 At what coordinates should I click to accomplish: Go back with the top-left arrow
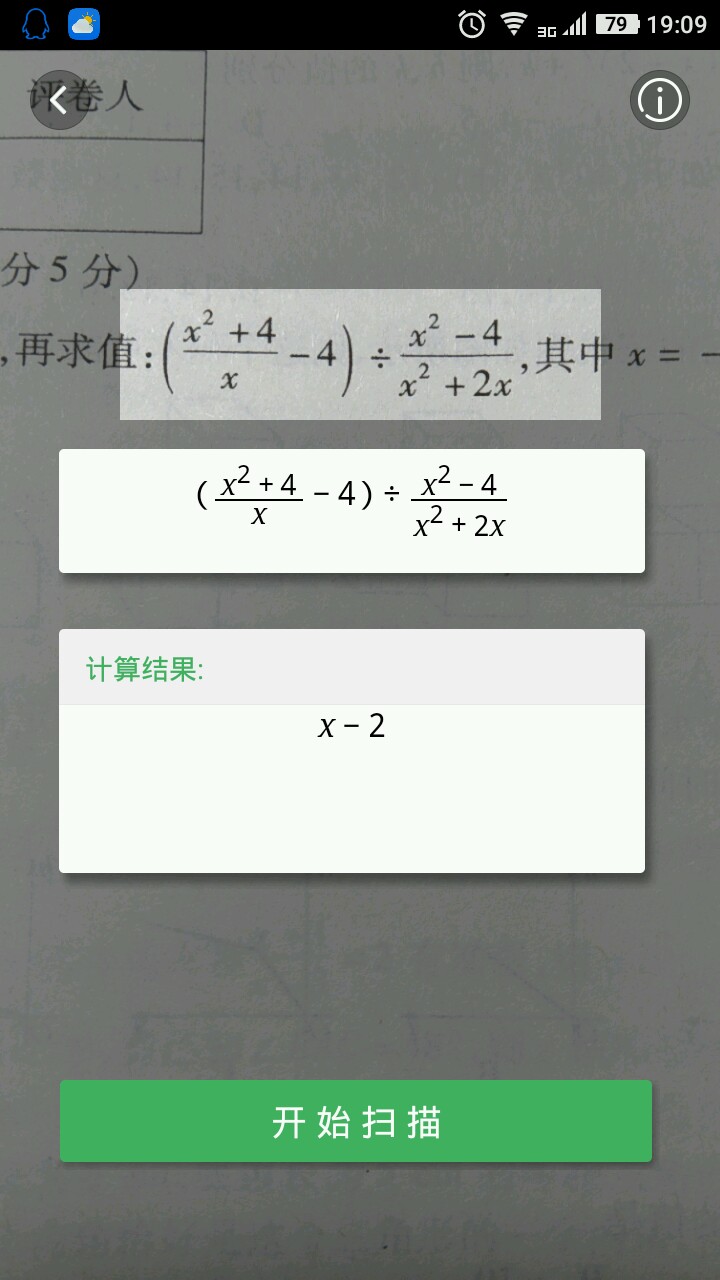click(59, 100)
